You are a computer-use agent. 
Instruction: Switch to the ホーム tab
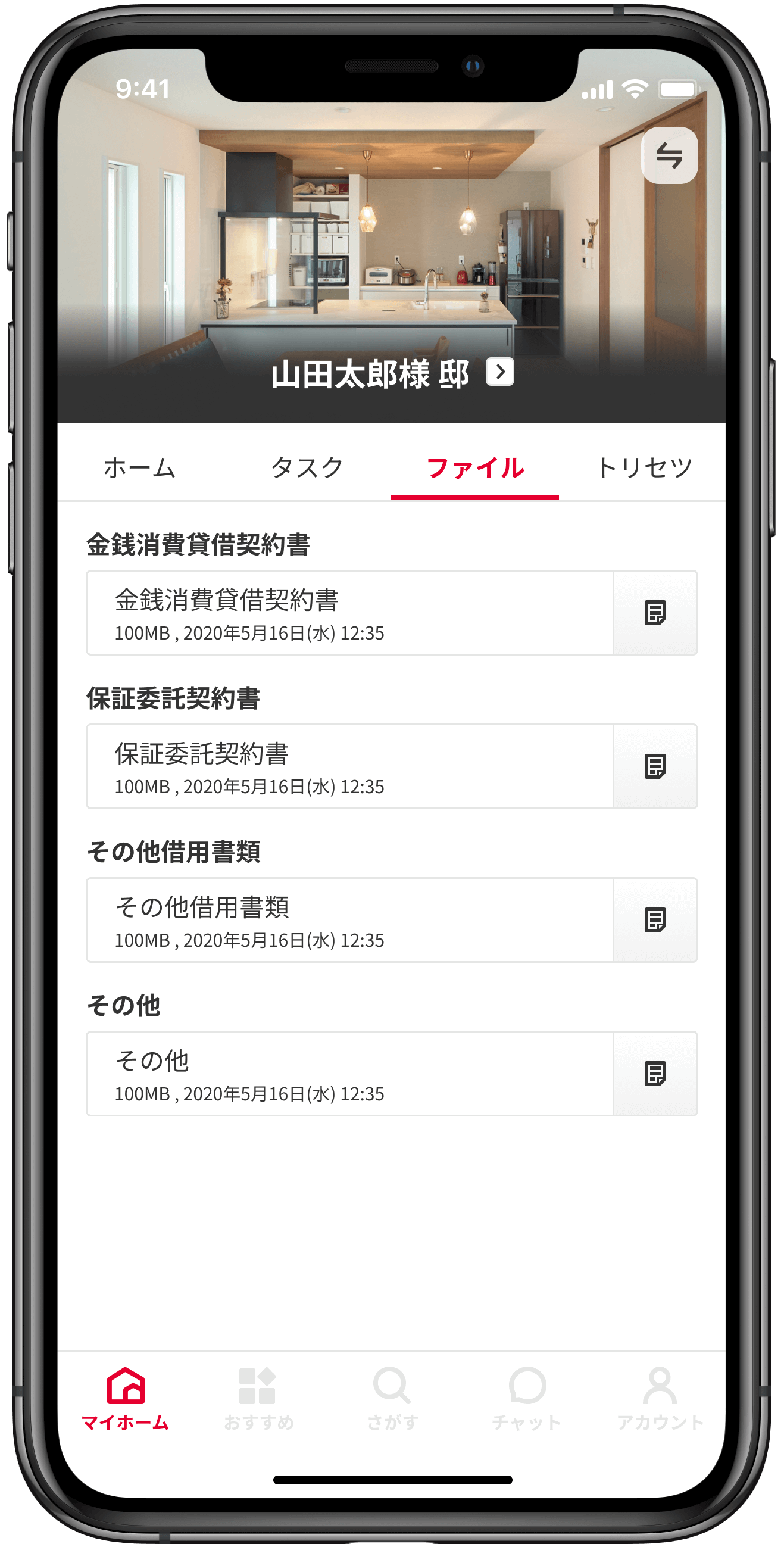[x=139, y=467]
